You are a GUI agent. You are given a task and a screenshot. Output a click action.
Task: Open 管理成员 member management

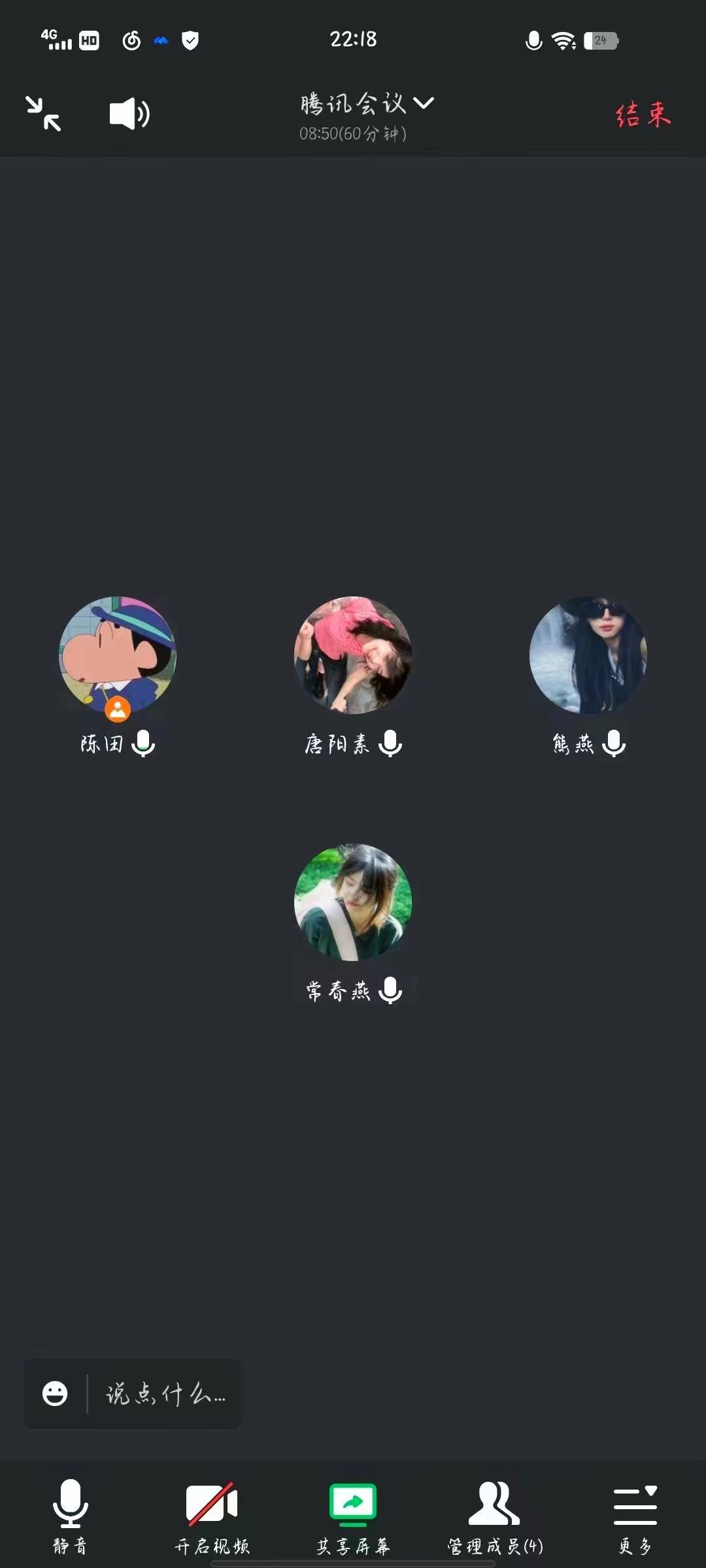coord(495,1516)
